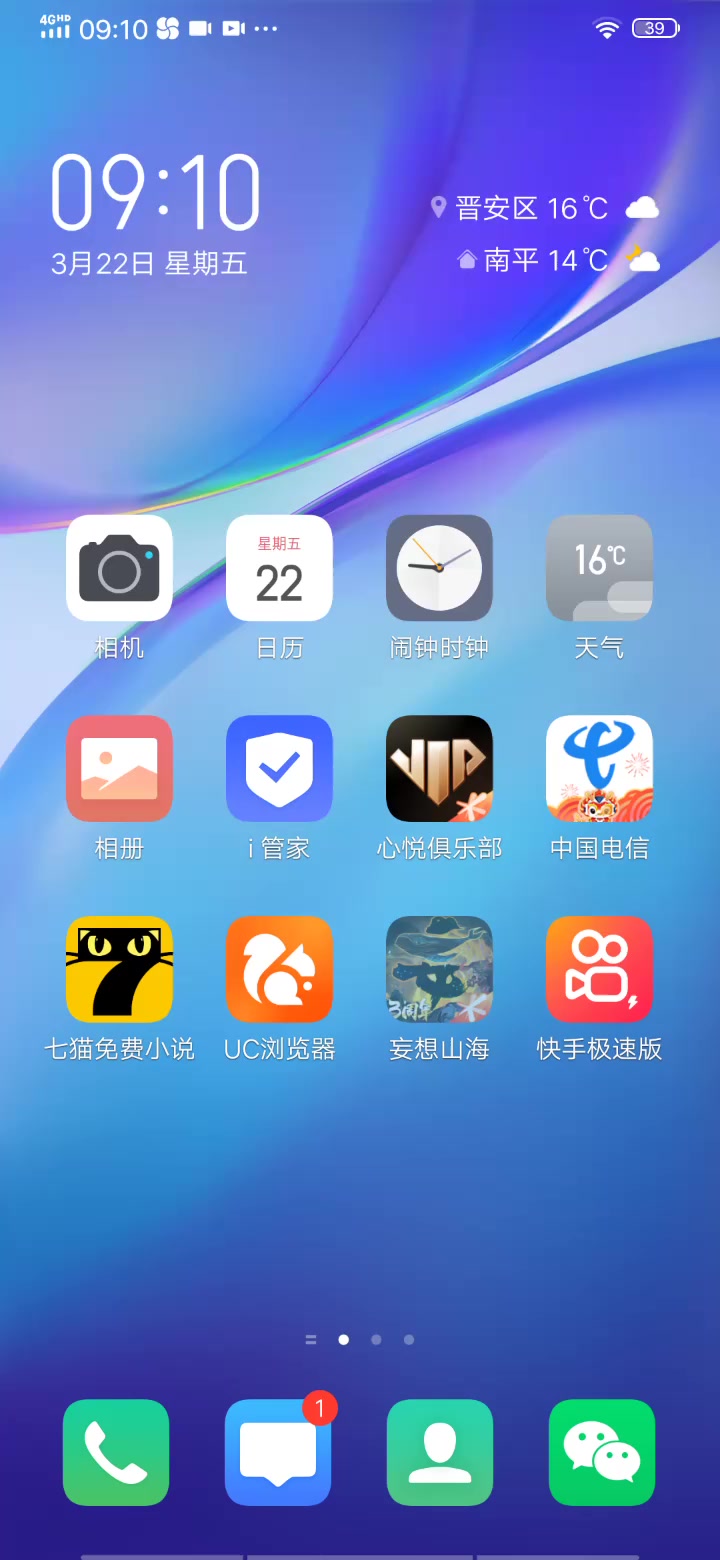Launch the 妄想山海 game
This screenshot has height=1560, width=720.
click(x=439, y=969)
